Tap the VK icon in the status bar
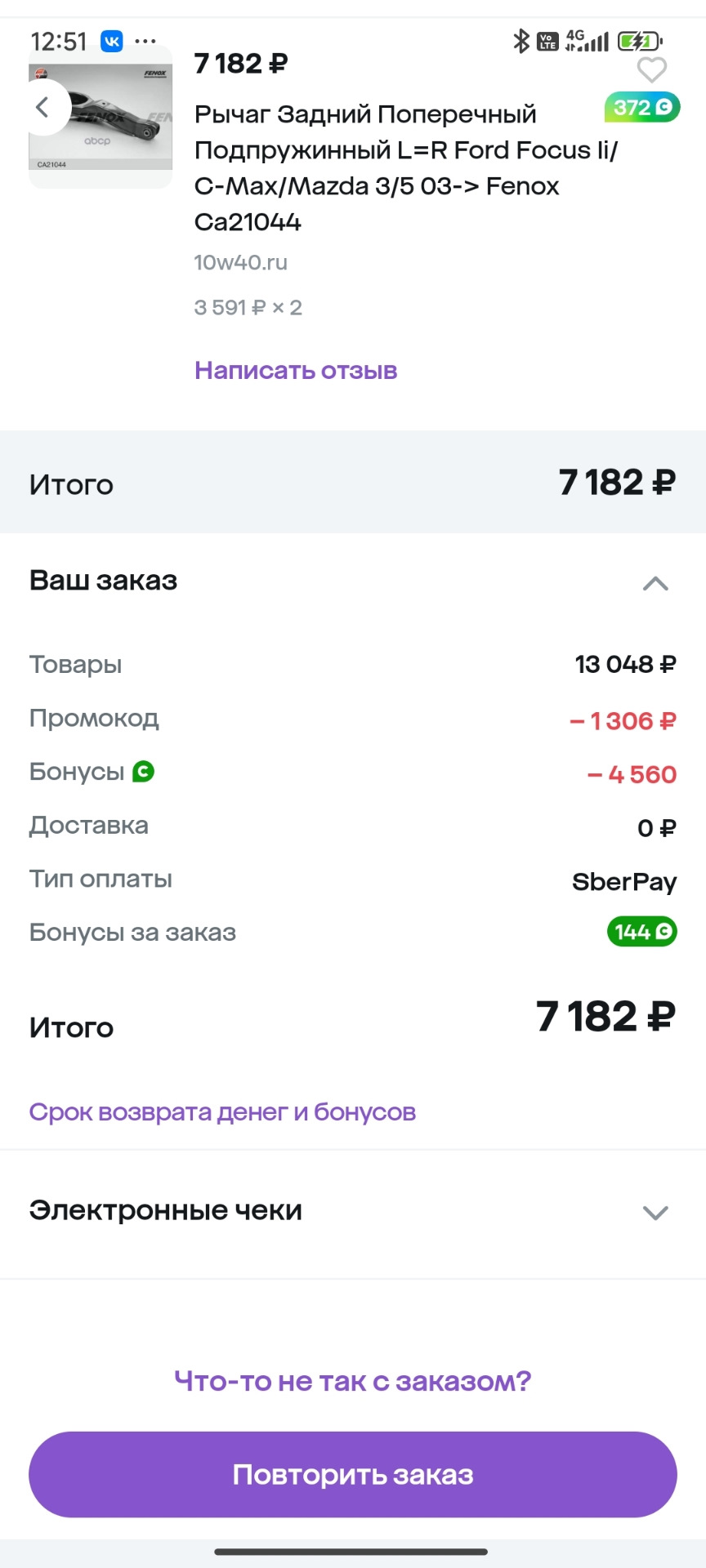The image size is (706, 1568). [x=113, y=39]
